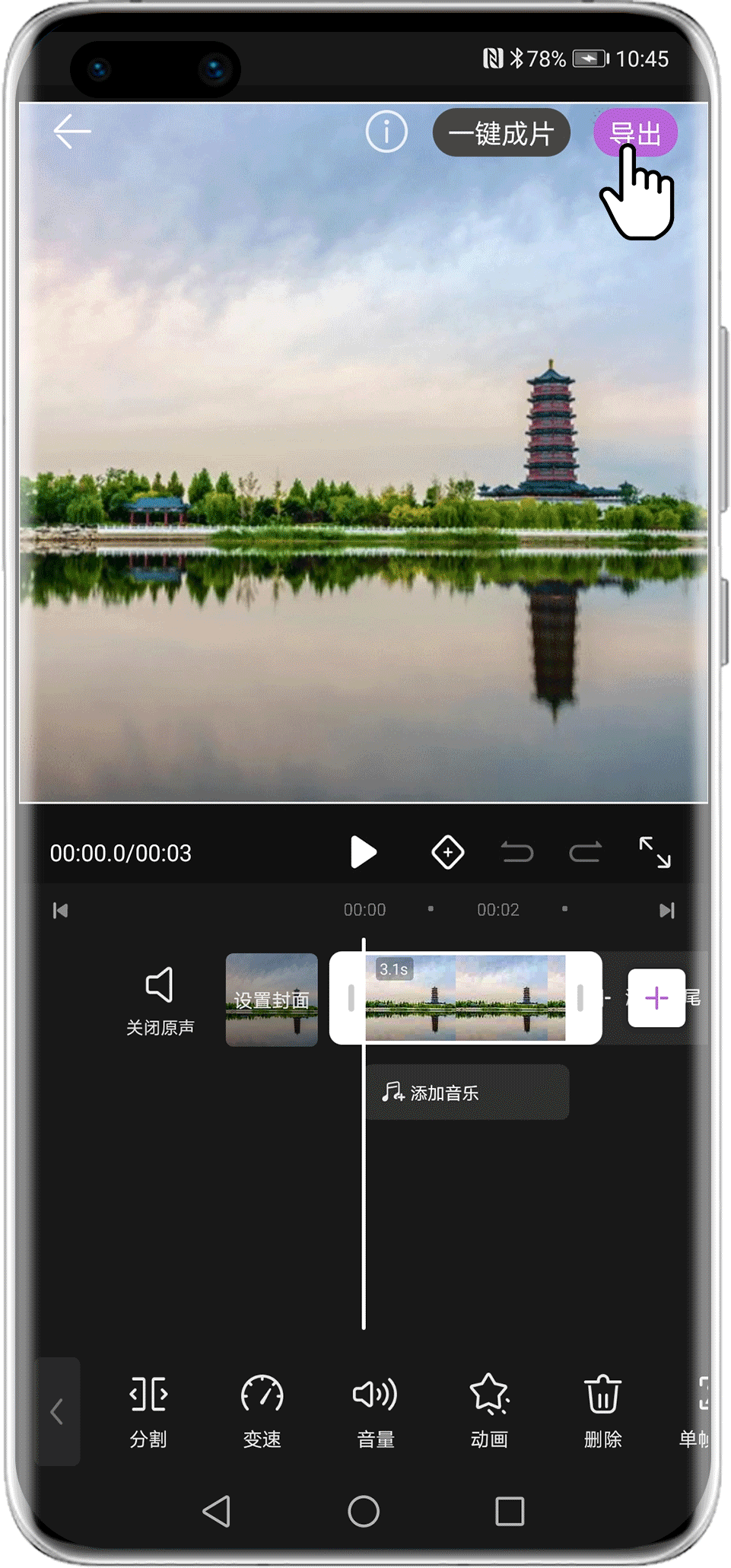Open the info icon
The width and height of the screenshot is (731, 1568).
click(x=386, y=132)
